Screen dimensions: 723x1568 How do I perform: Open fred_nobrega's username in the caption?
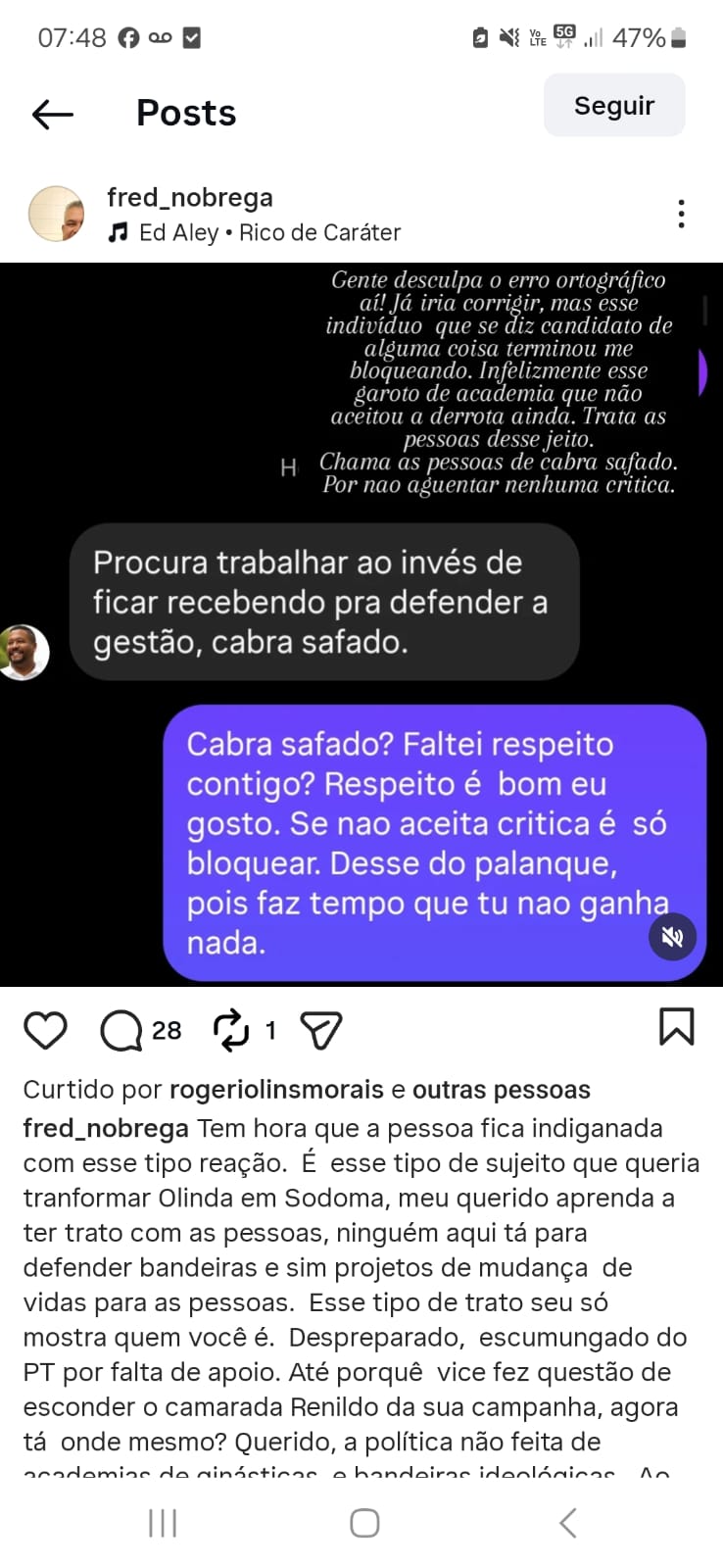tap(106, 1128)
